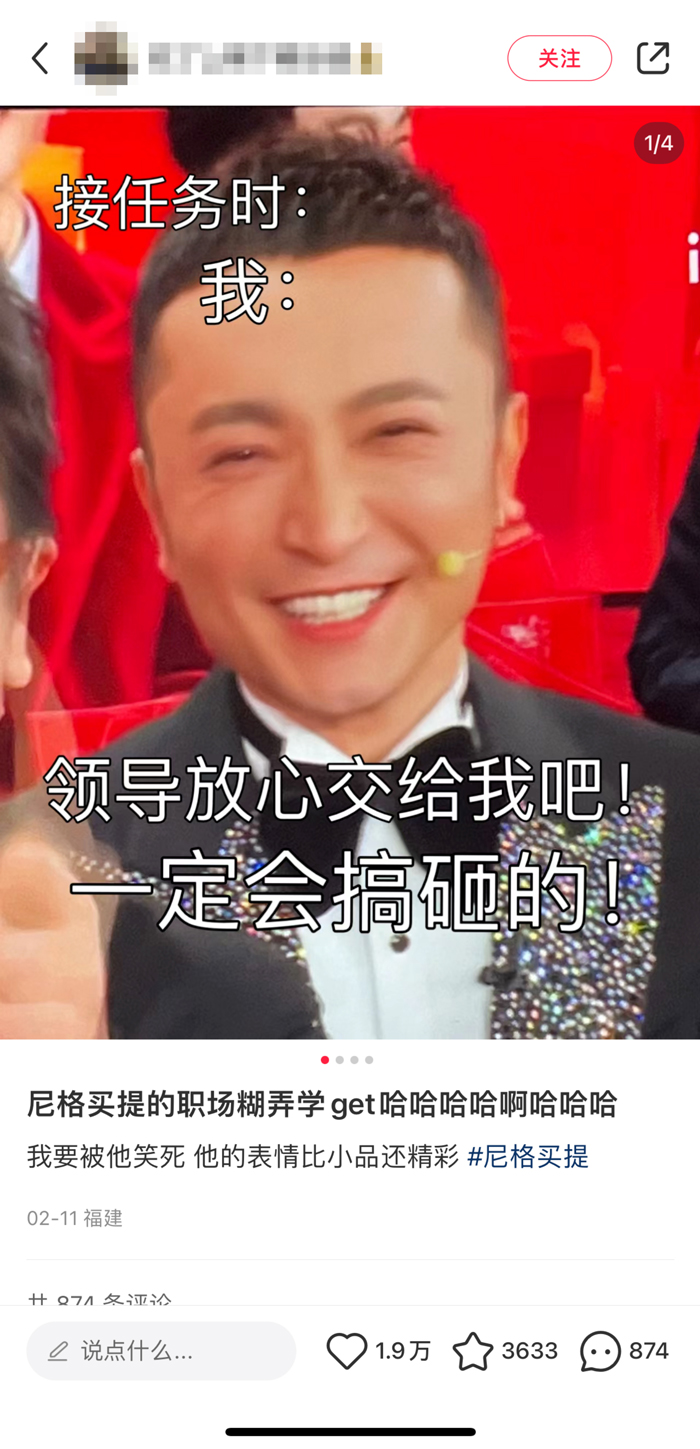700x1449 pixels.
Task: Open the #尼格买提 hashtag link
Action: (x=528, y=1157)
